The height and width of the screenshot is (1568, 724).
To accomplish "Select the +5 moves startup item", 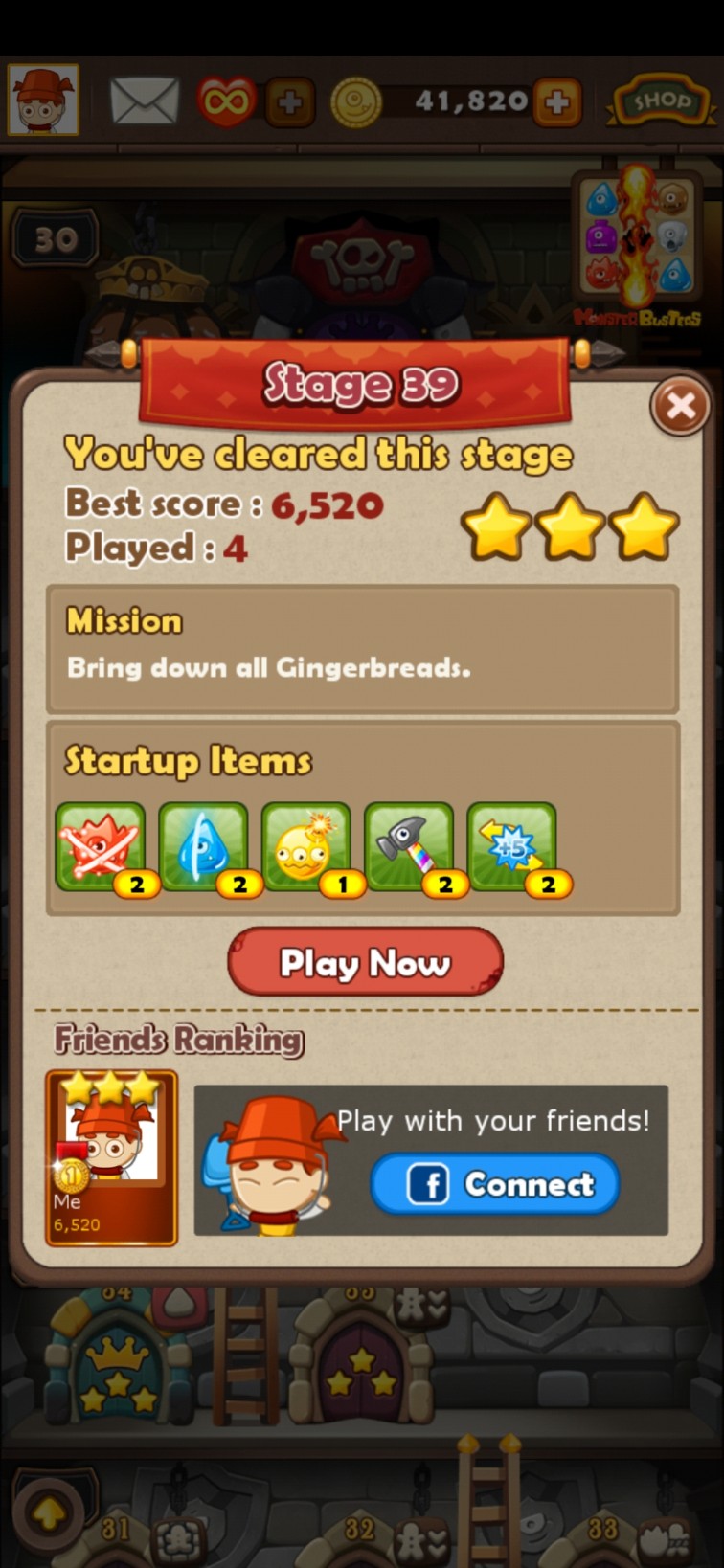I will coord(512,847).
